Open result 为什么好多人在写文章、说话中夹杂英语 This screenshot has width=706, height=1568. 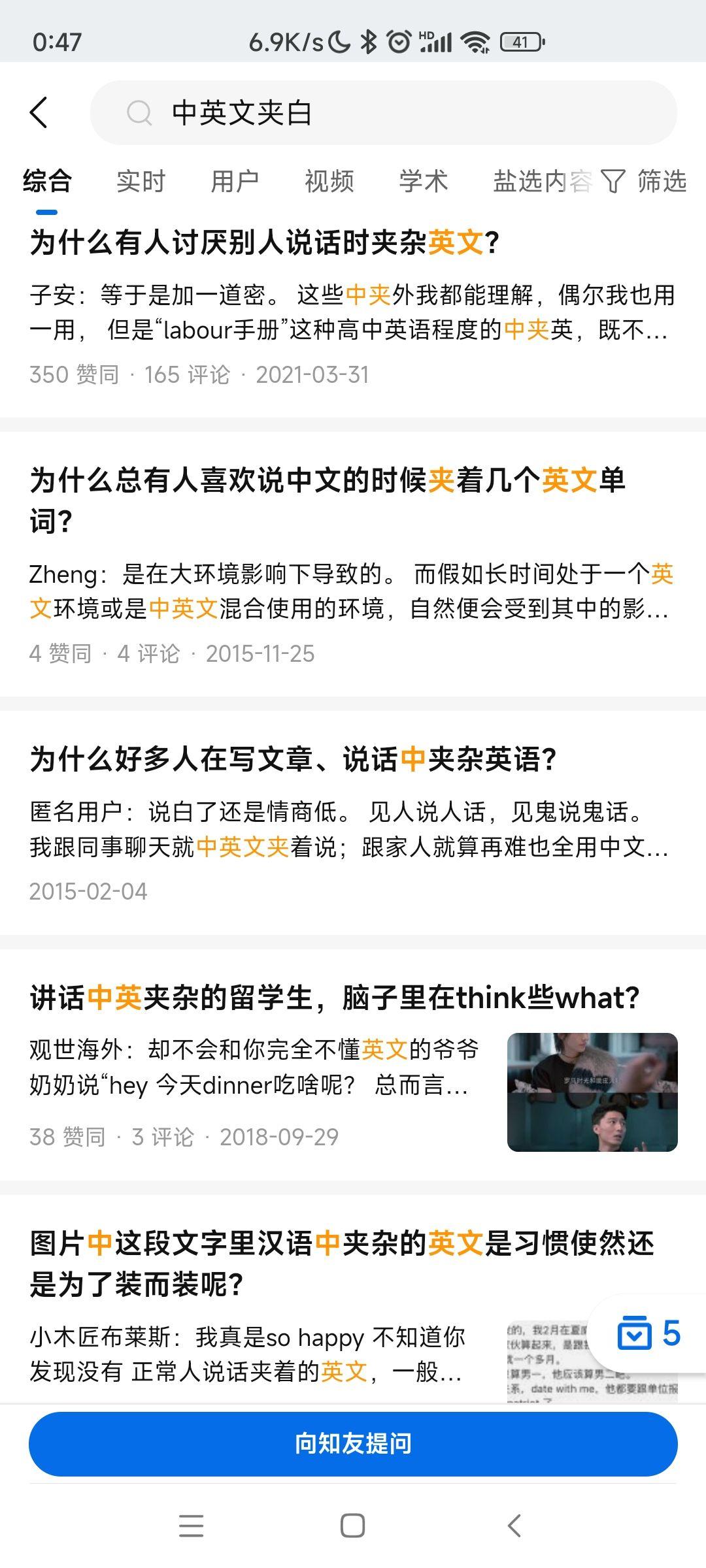(293, 759)
